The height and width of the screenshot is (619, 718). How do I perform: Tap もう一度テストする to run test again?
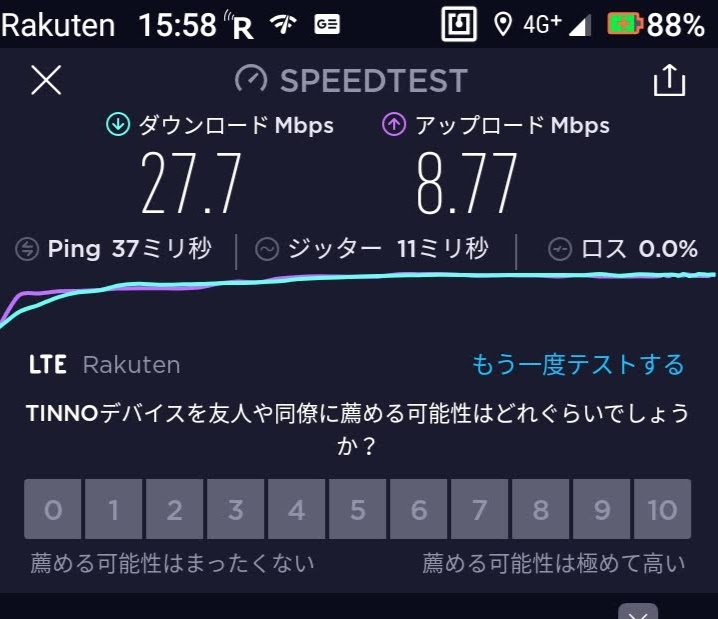(577, 365)
